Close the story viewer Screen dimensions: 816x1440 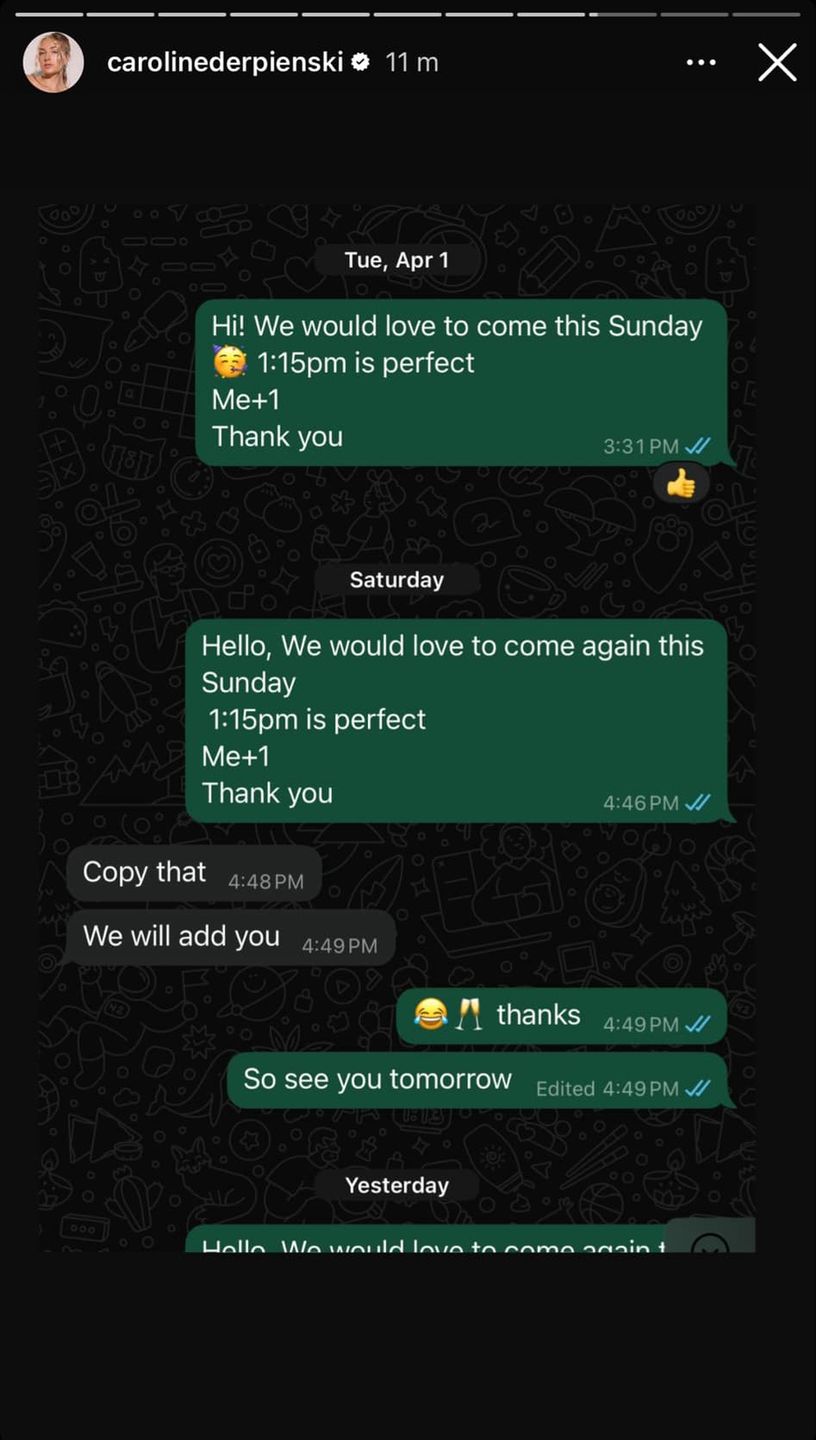coord(777,62)
